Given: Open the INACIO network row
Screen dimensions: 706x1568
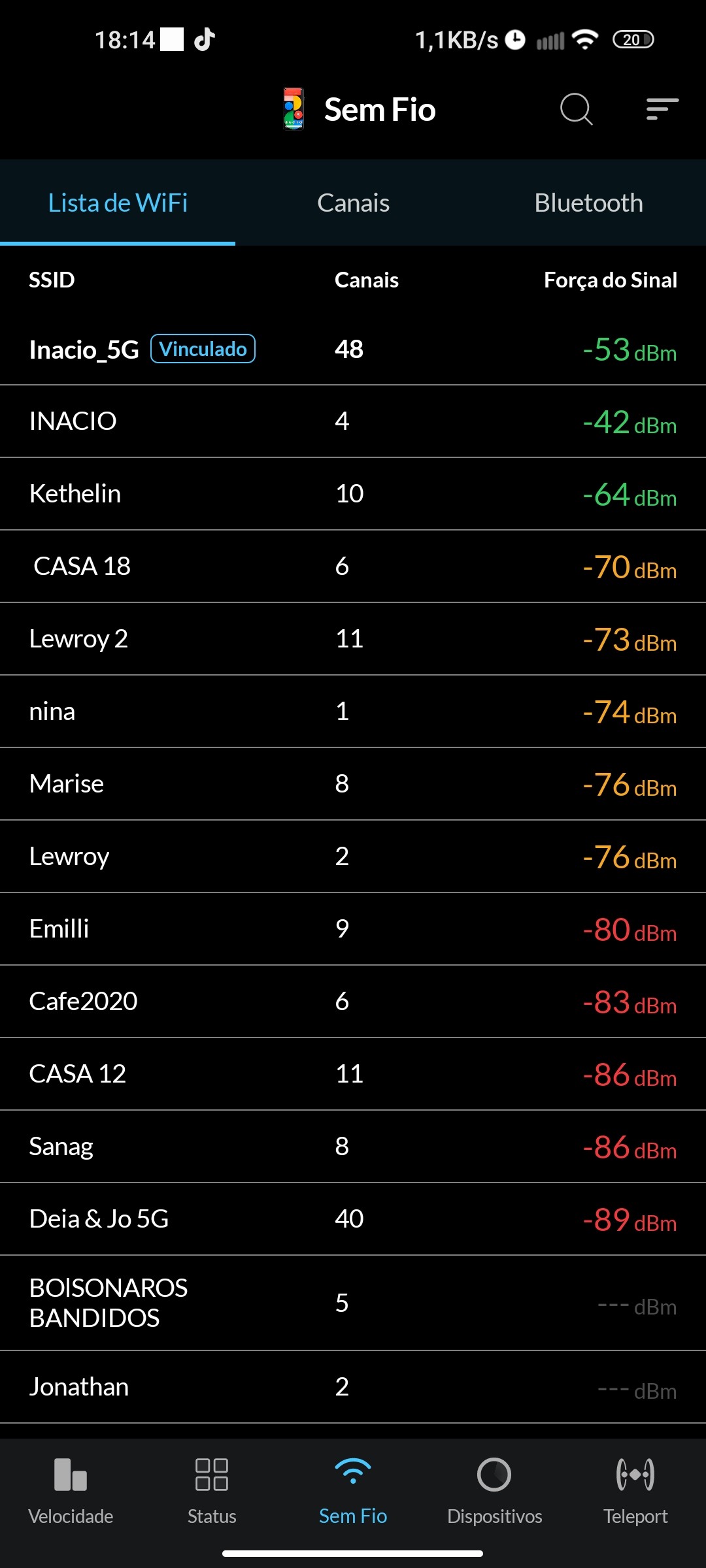Looking at the screenshot, I should tap(353, 421).
